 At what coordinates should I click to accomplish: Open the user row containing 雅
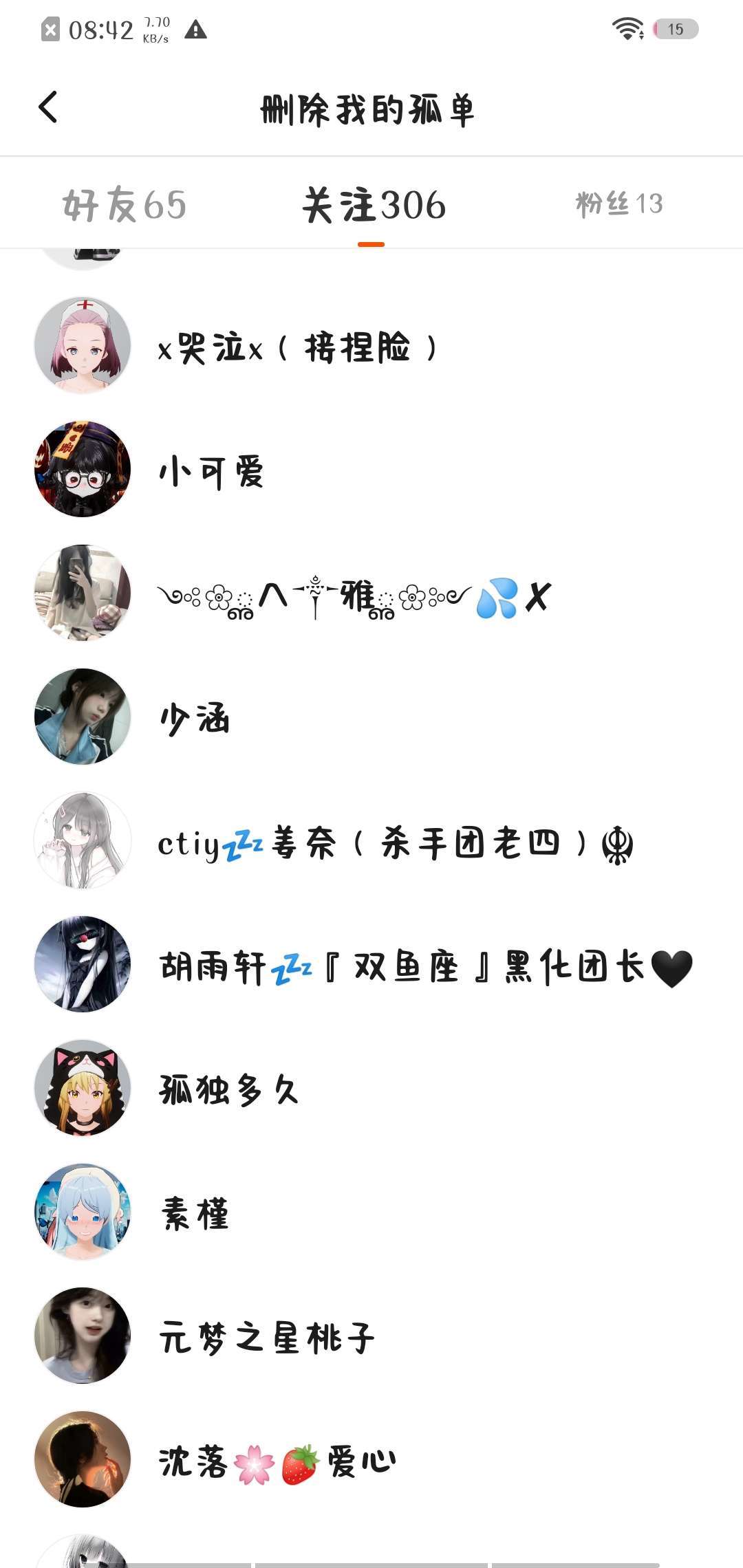click(354, 596)
